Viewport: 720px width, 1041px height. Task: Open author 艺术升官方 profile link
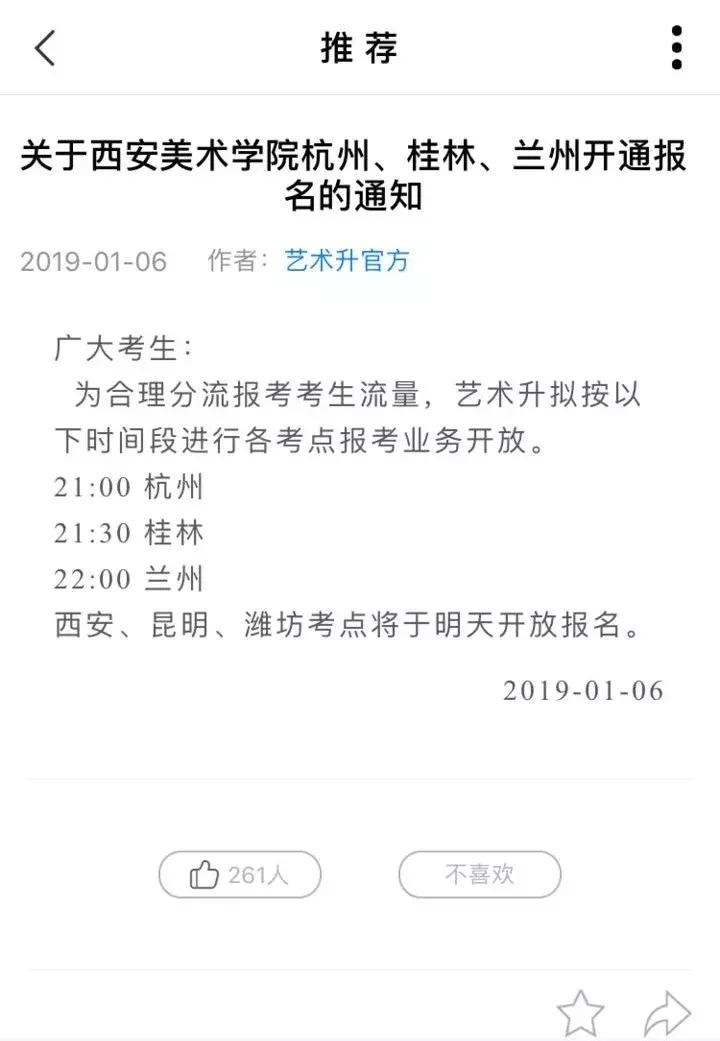347,261
